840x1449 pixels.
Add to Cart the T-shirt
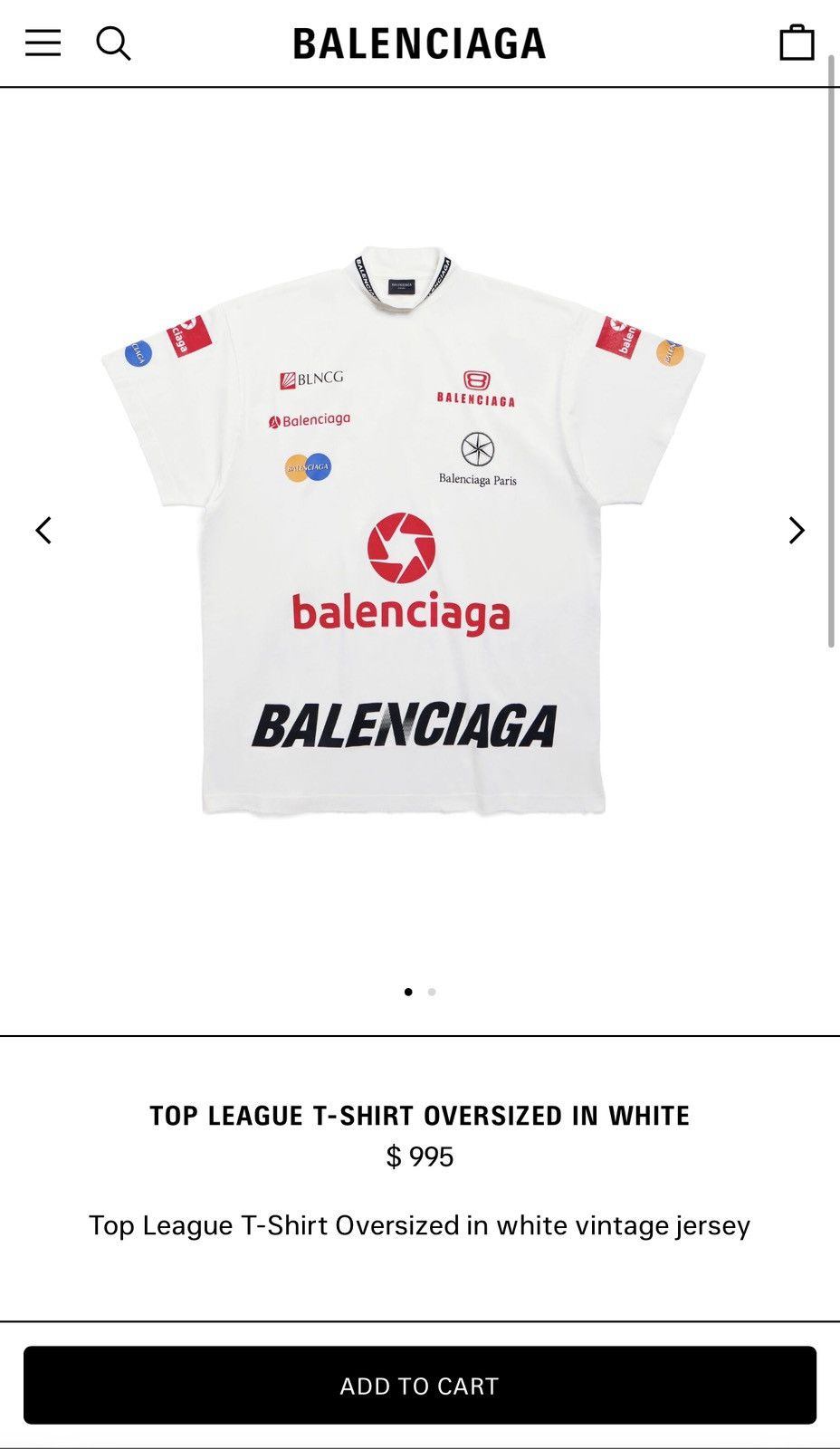pos(420,1385)
